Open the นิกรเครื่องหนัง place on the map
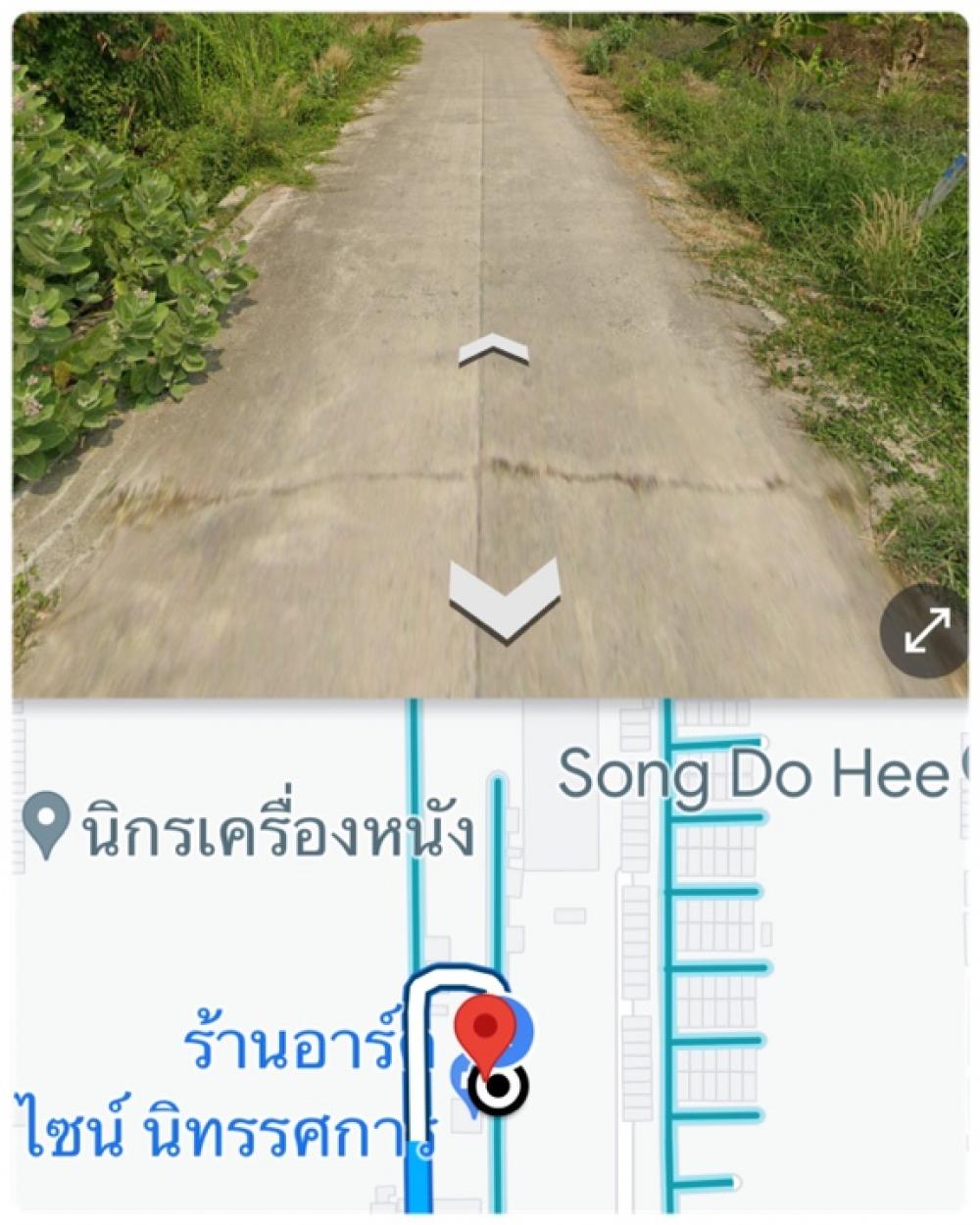 coord(254,831)
